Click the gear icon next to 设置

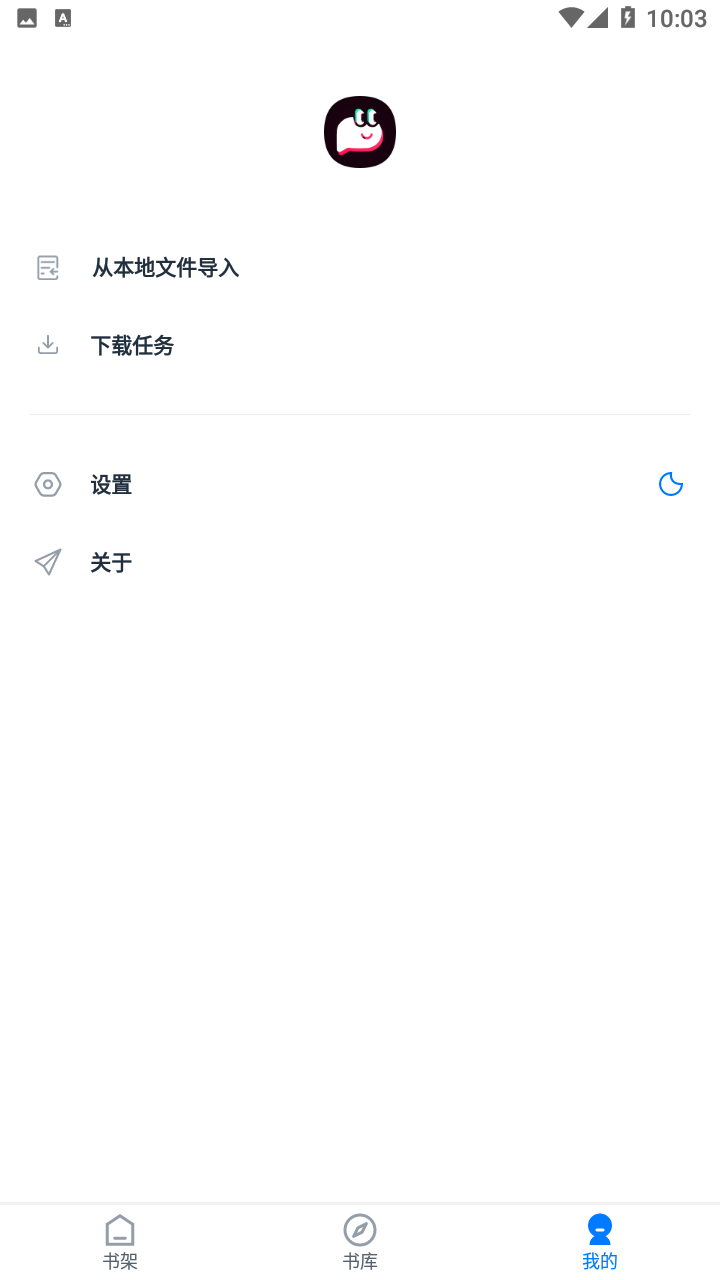47,484
